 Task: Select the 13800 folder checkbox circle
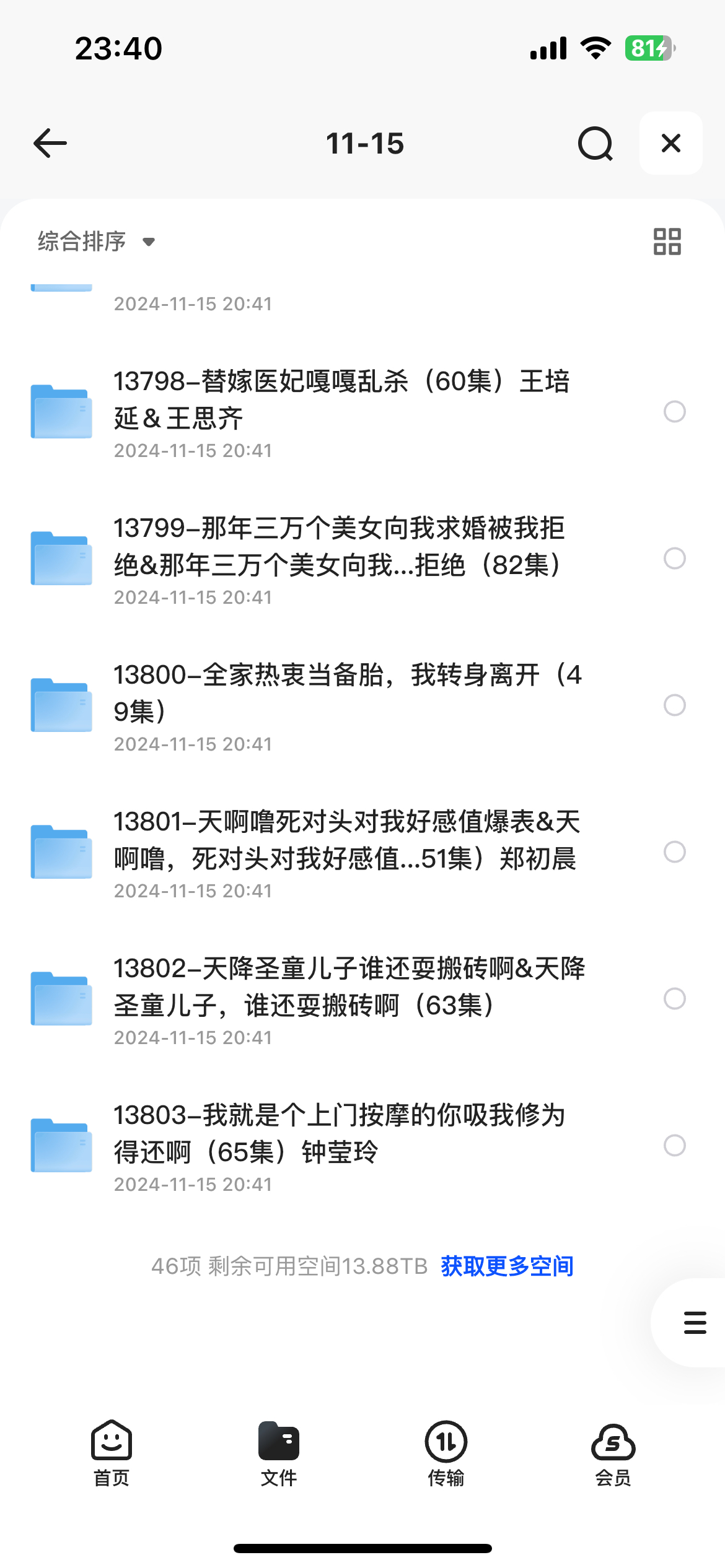[674, 705]
